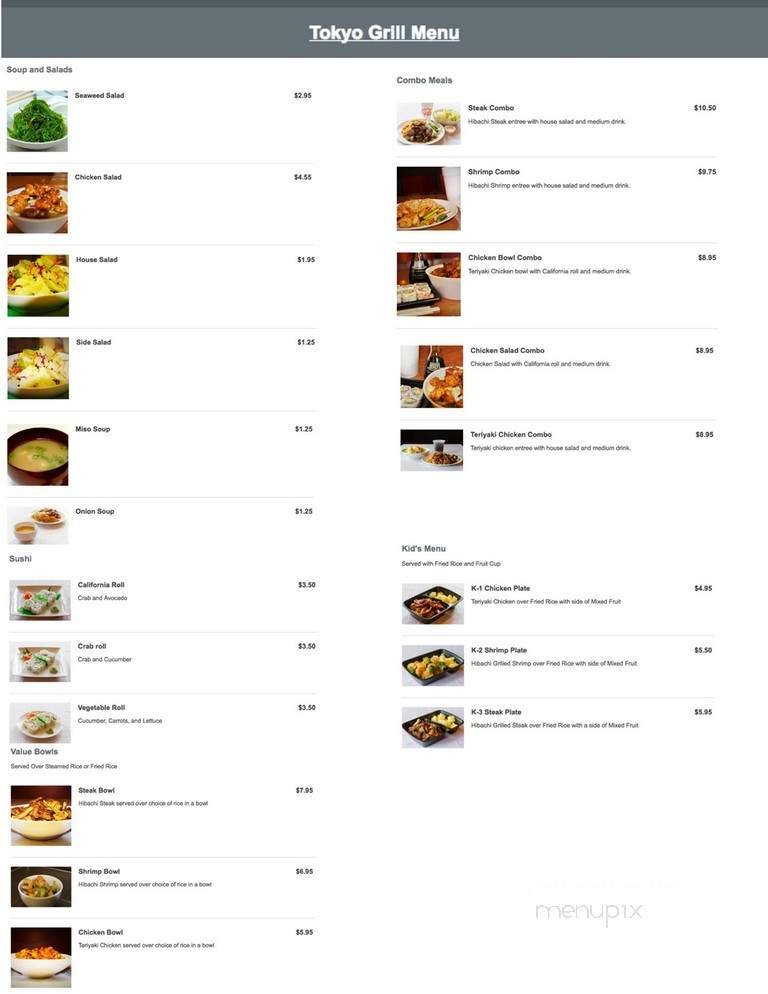
Task: Open the Tokyo Grill Menu title link
Action: pyautogui.click(x=384, y=33)
